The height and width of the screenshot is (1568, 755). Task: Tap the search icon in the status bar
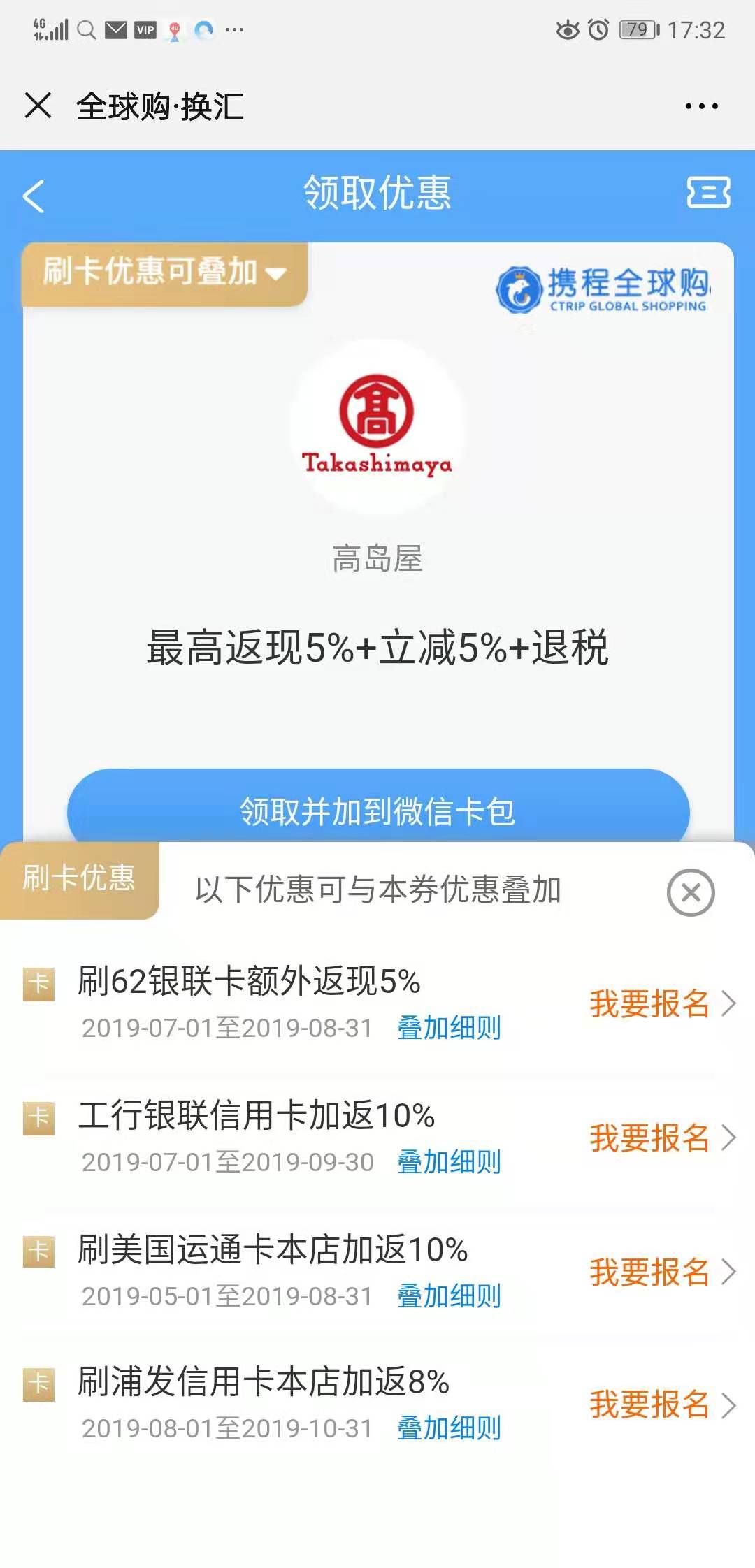coord(85,29)
